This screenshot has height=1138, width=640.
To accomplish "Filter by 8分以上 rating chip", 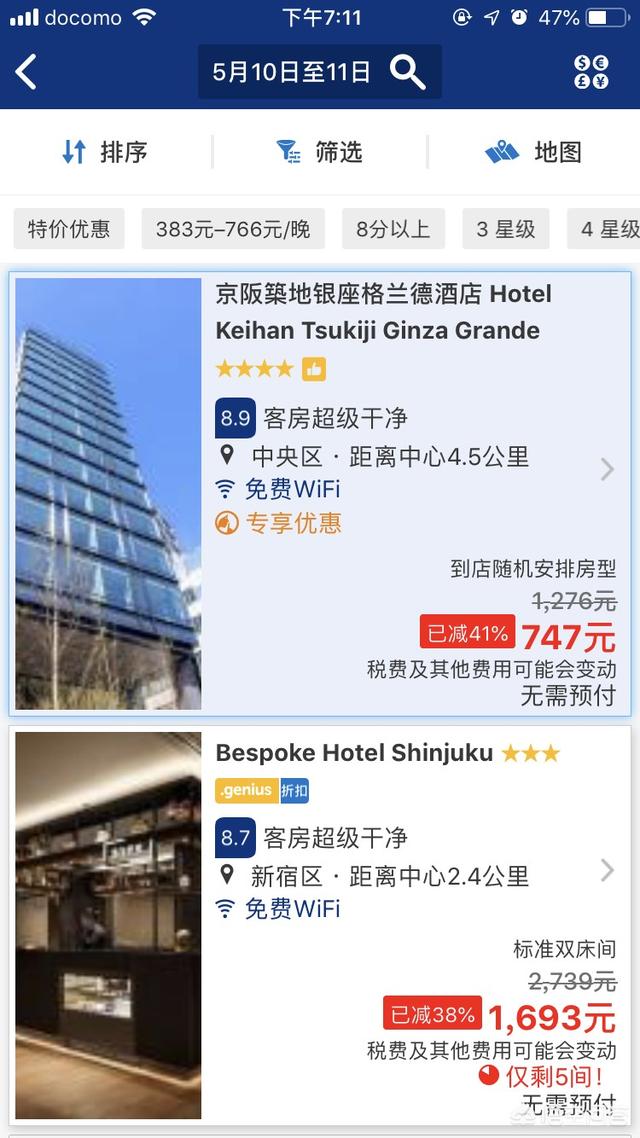I will pyautogui.click(x=393, y=229).
